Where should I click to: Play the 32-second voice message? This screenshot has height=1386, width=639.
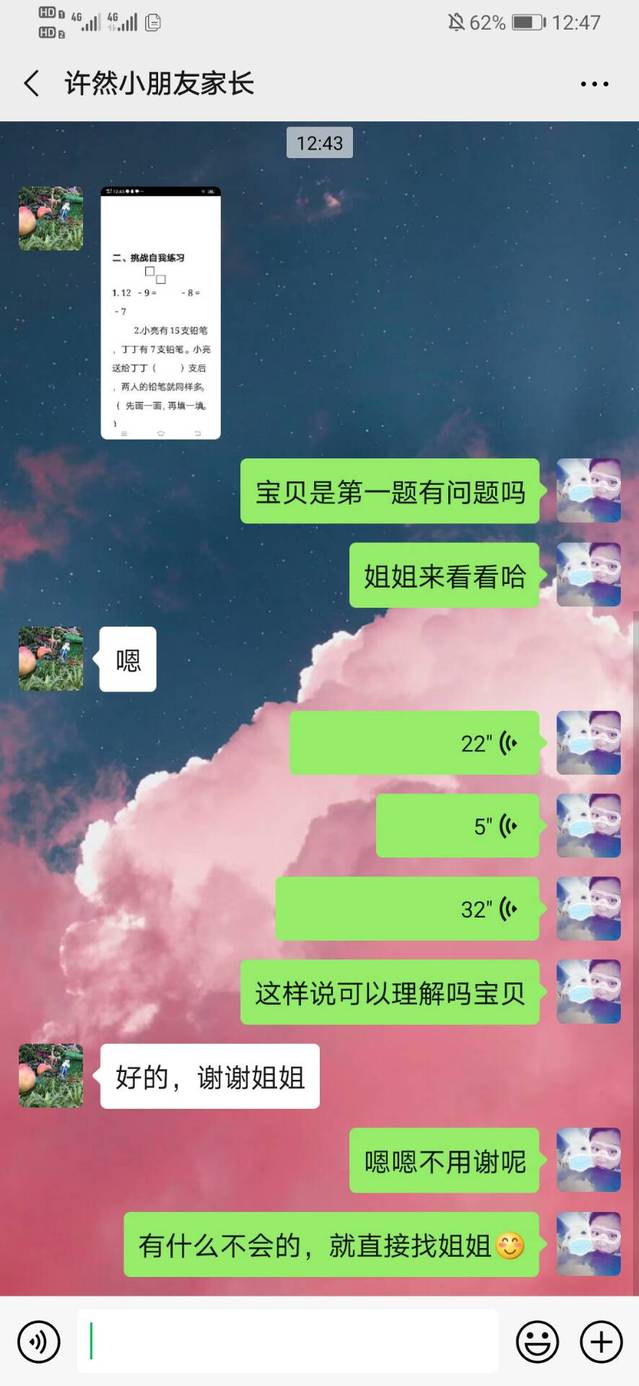407,909
